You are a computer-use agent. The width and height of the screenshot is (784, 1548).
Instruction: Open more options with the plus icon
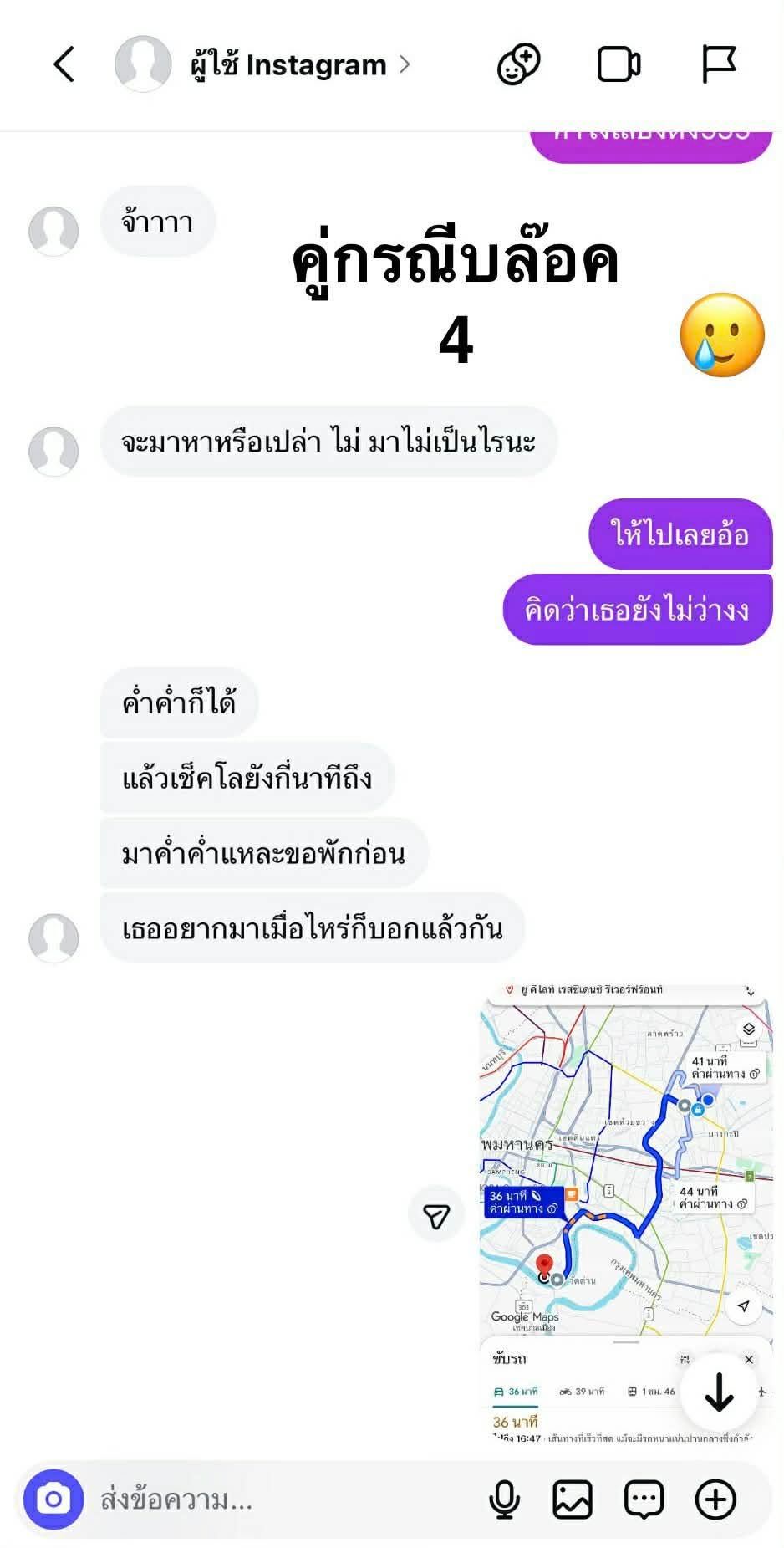click(715, 1499)
